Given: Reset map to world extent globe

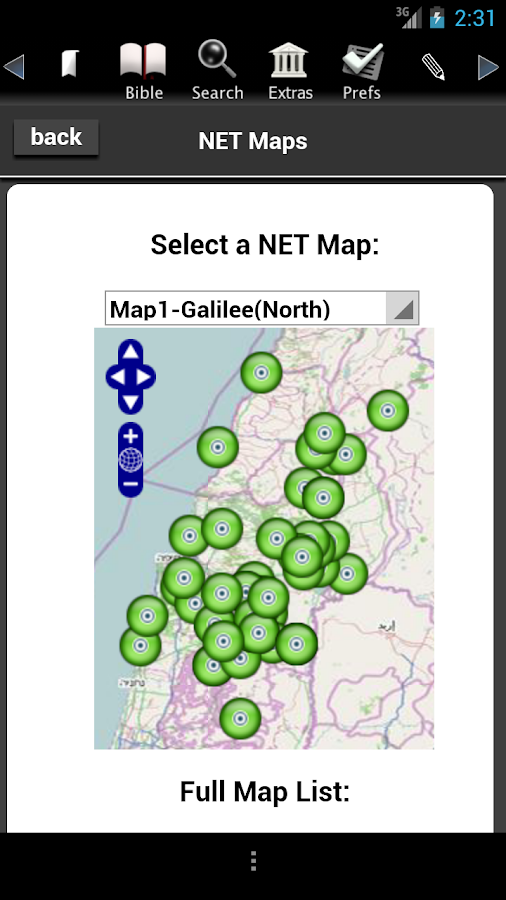Looking at the screenshot, I should point(131,460).
